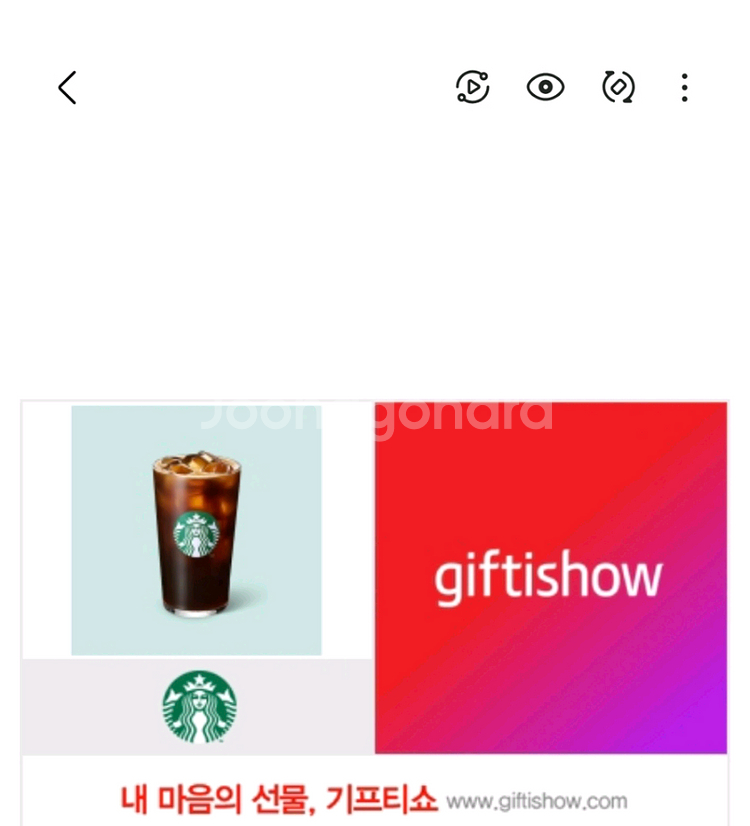The width and height of the screenshot is (750, 826).
Task: Go back using the top-left arrow
Action: coord(67,88)
